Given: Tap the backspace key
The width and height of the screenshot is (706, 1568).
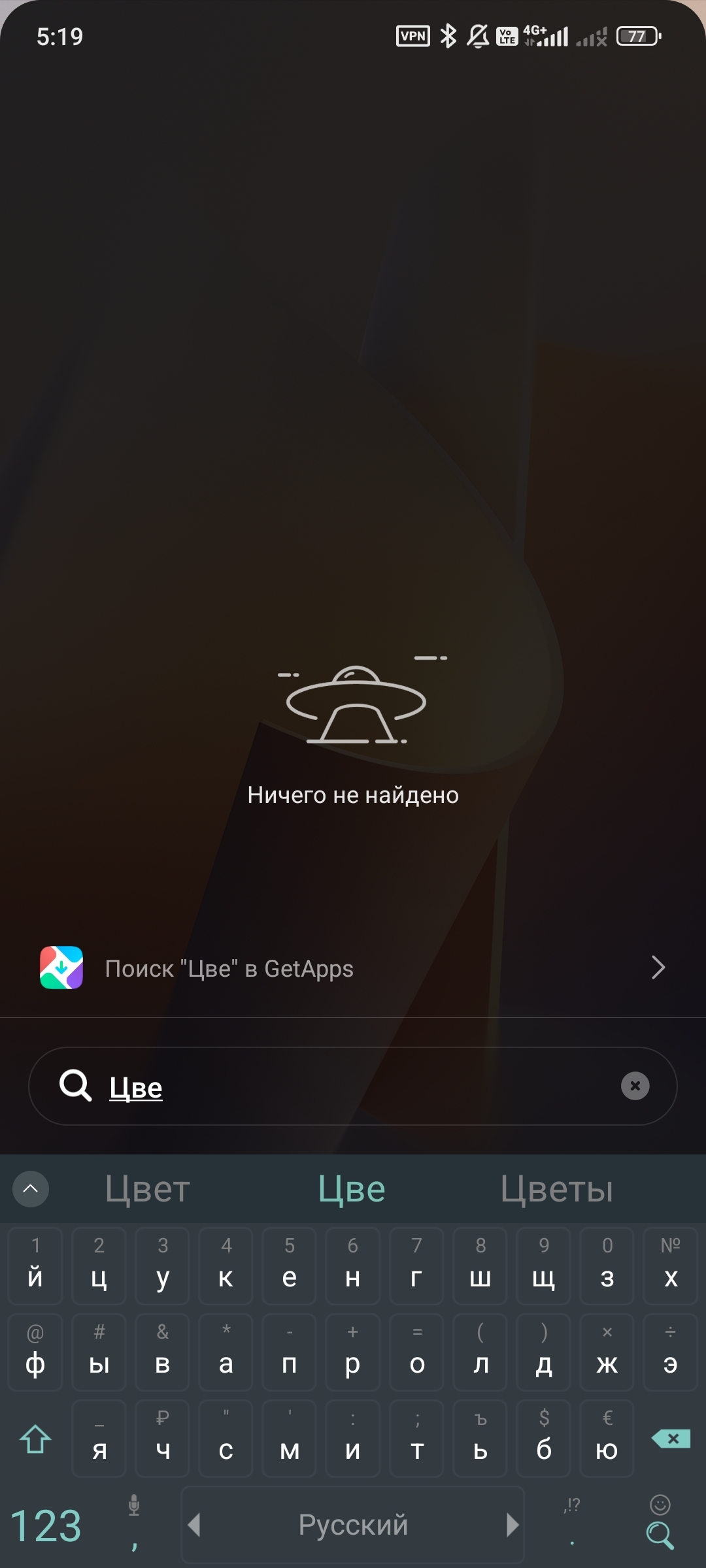Looking at the screenshot, I should pyautogui.click(x=671, y=1438).
